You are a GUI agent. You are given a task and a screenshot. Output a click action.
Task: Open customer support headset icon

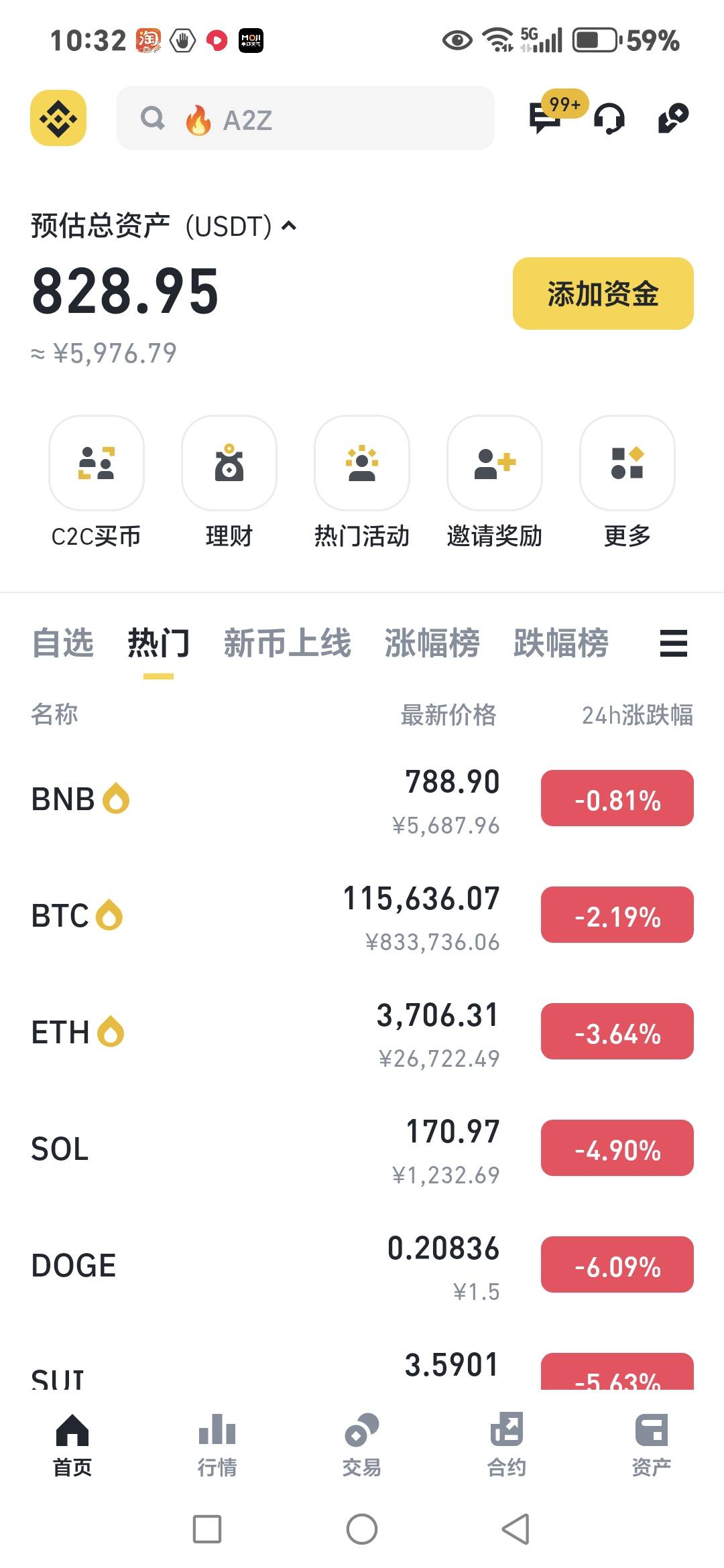[x=609, y=119]
